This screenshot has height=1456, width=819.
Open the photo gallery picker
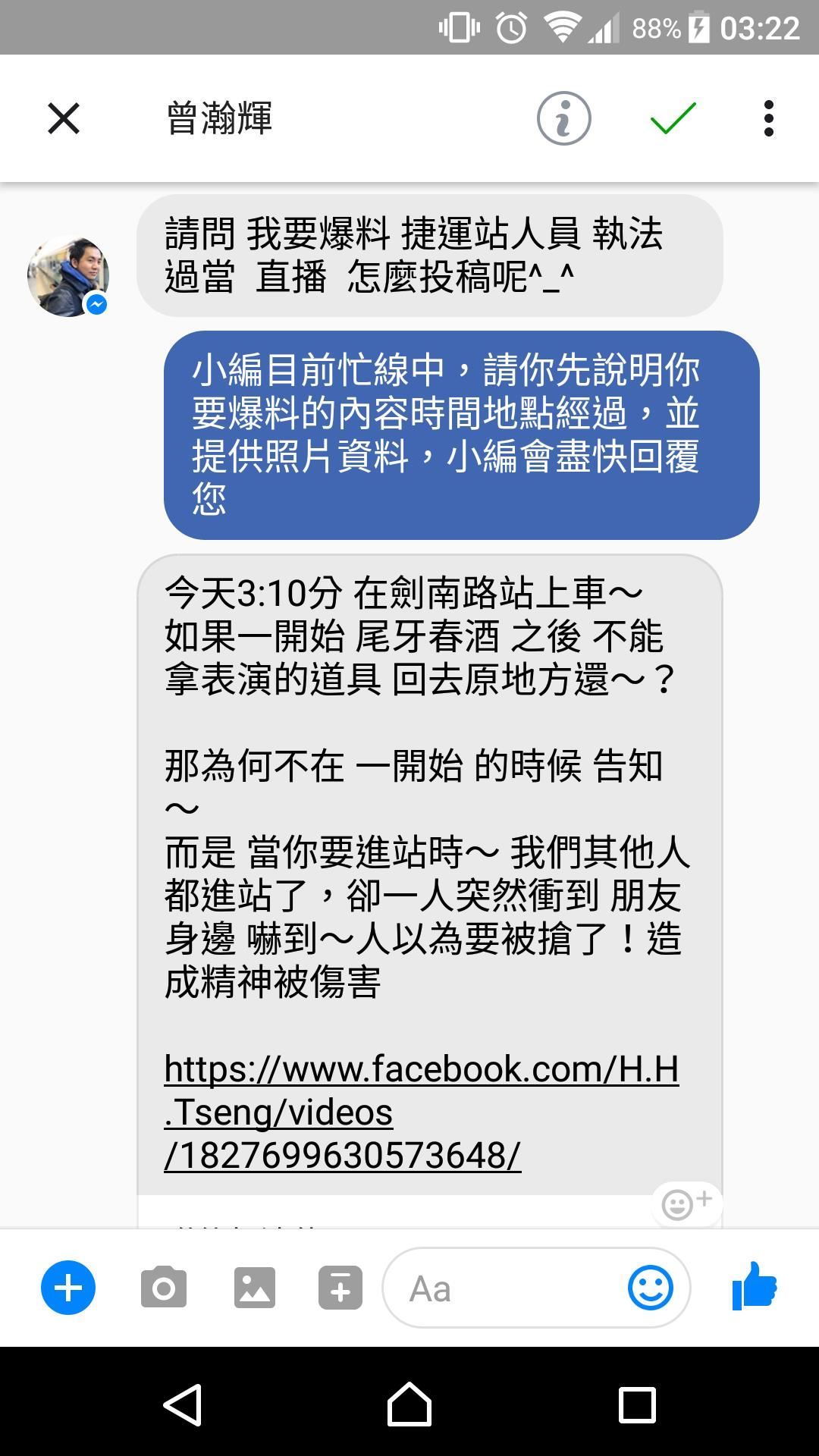coord(255,1288)
